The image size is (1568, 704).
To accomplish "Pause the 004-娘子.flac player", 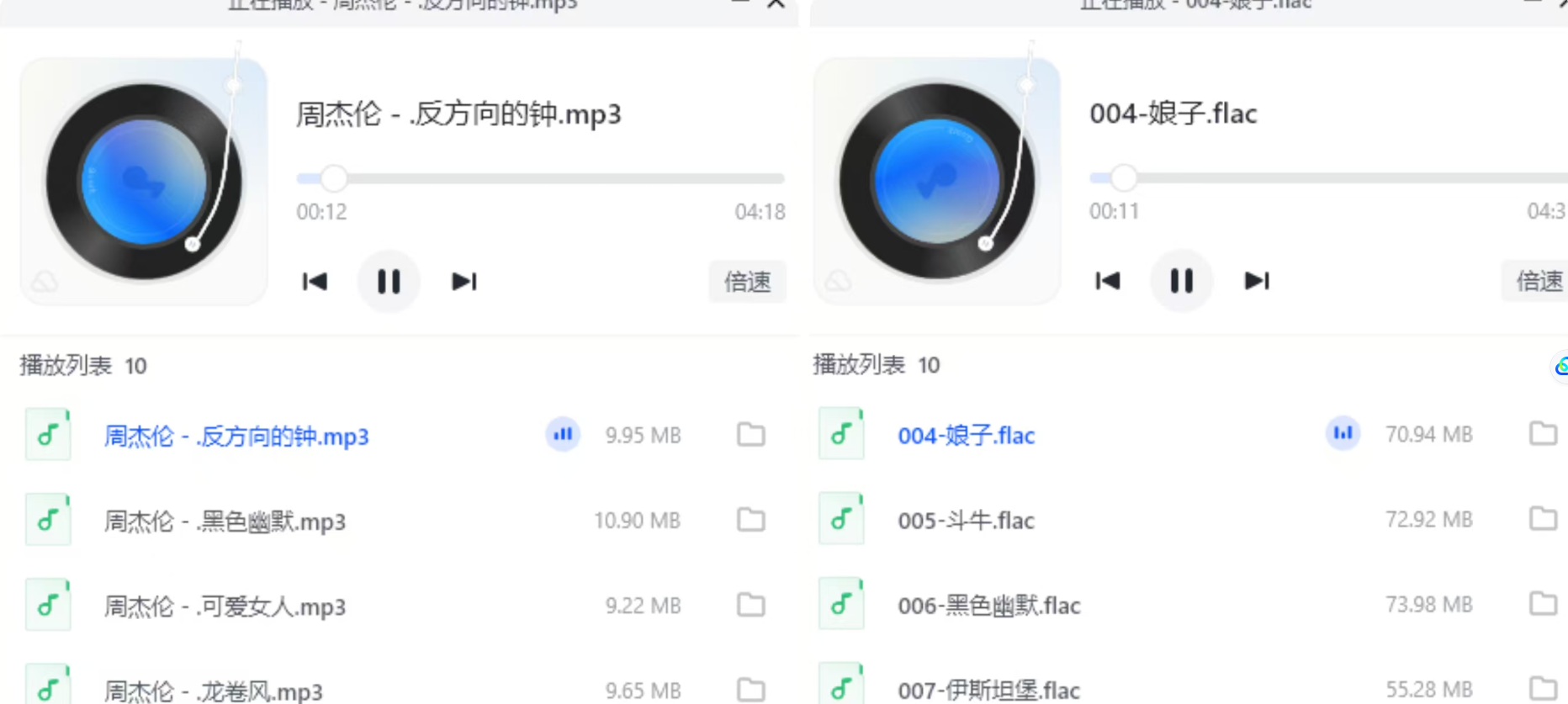I will point(1181,281).
